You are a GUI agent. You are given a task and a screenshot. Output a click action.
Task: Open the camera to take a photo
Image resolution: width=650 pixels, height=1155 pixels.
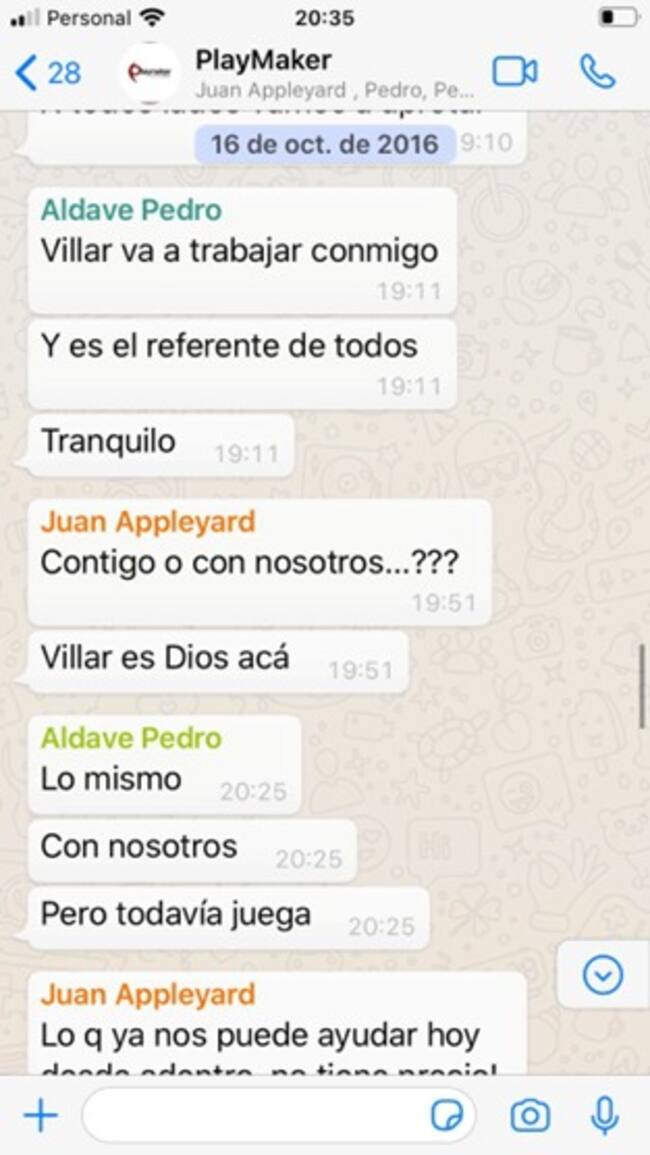pyautogui.click(x=530, y=1115)
